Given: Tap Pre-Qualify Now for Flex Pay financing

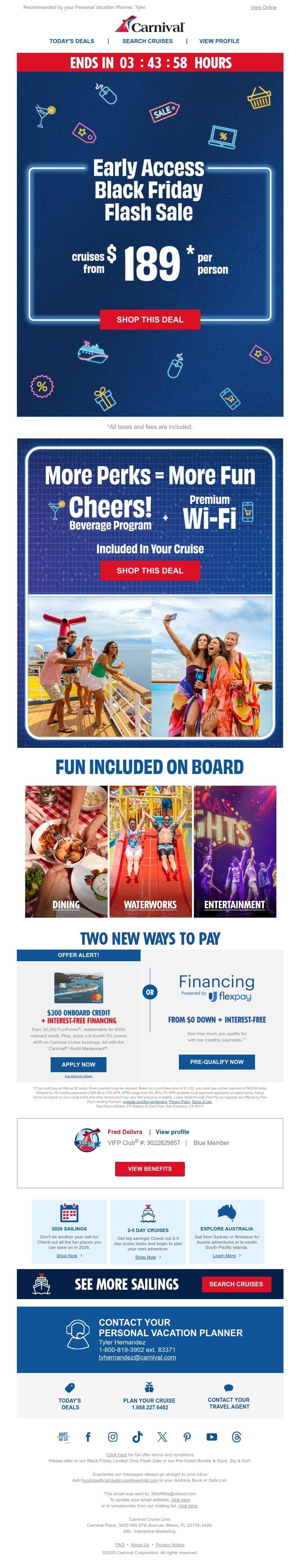Looking at the screenshot, I should [217, 1062].
